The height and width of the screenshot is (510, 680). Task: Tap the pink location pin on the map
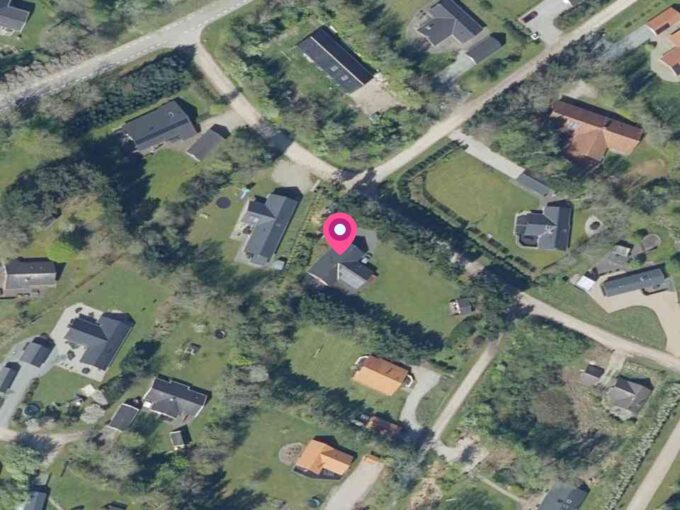[340, 233]
